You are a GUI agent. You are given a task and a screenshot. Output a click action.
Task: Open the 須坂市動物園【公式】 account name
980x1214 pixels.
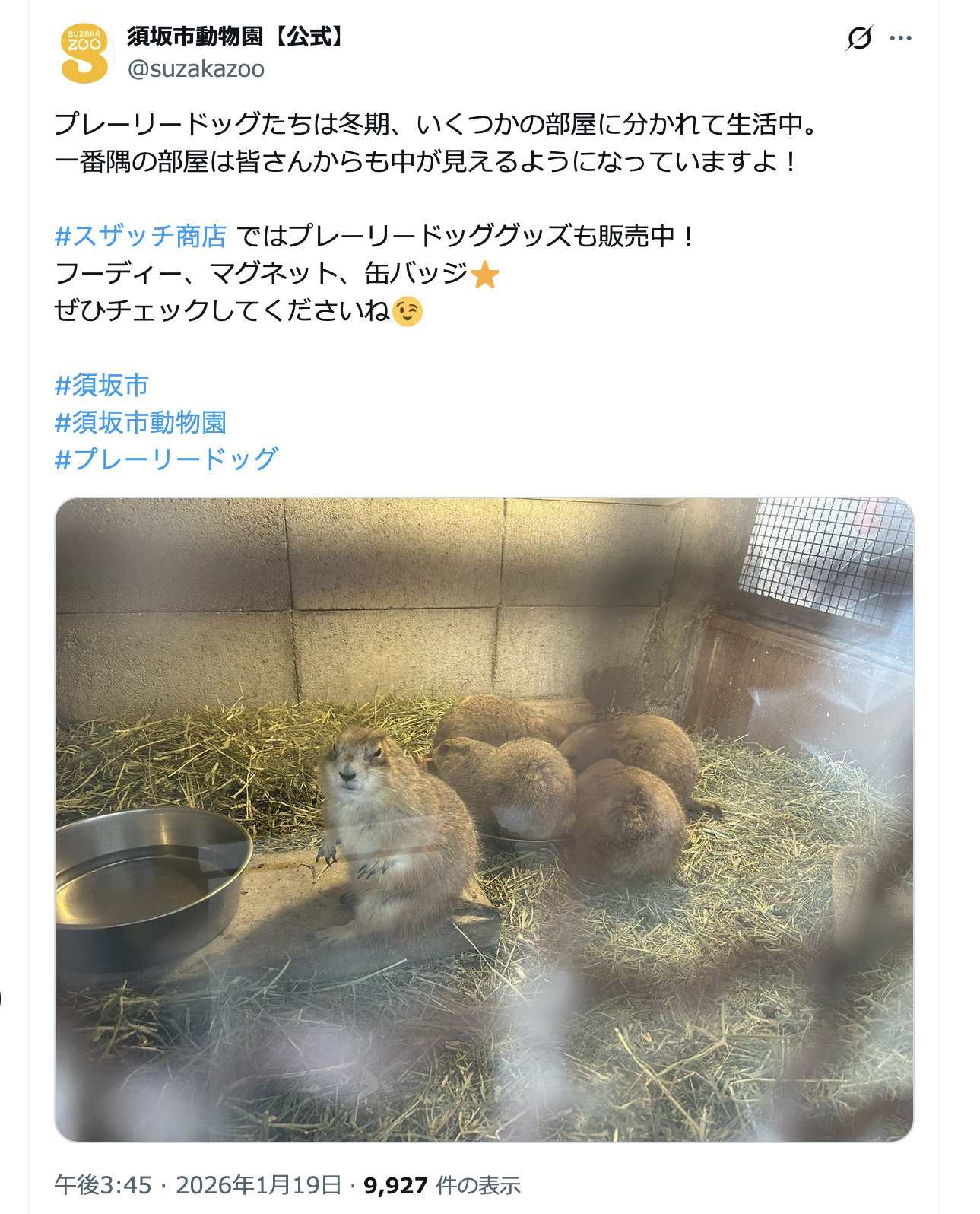[x=234, y=36]
